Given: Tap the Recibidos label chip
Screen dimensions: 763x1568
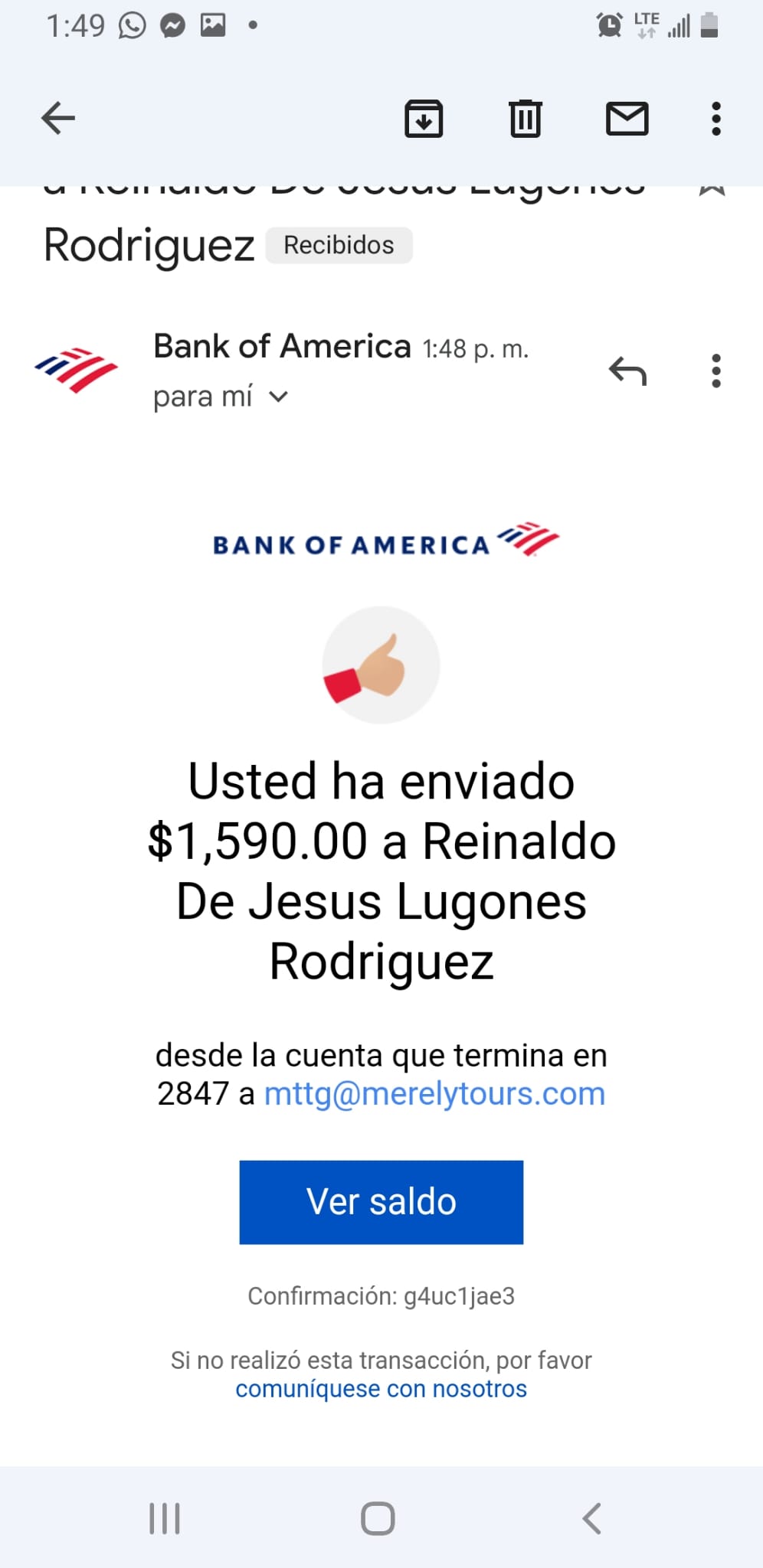Looking at the screenshot, I should coord(339,245).
